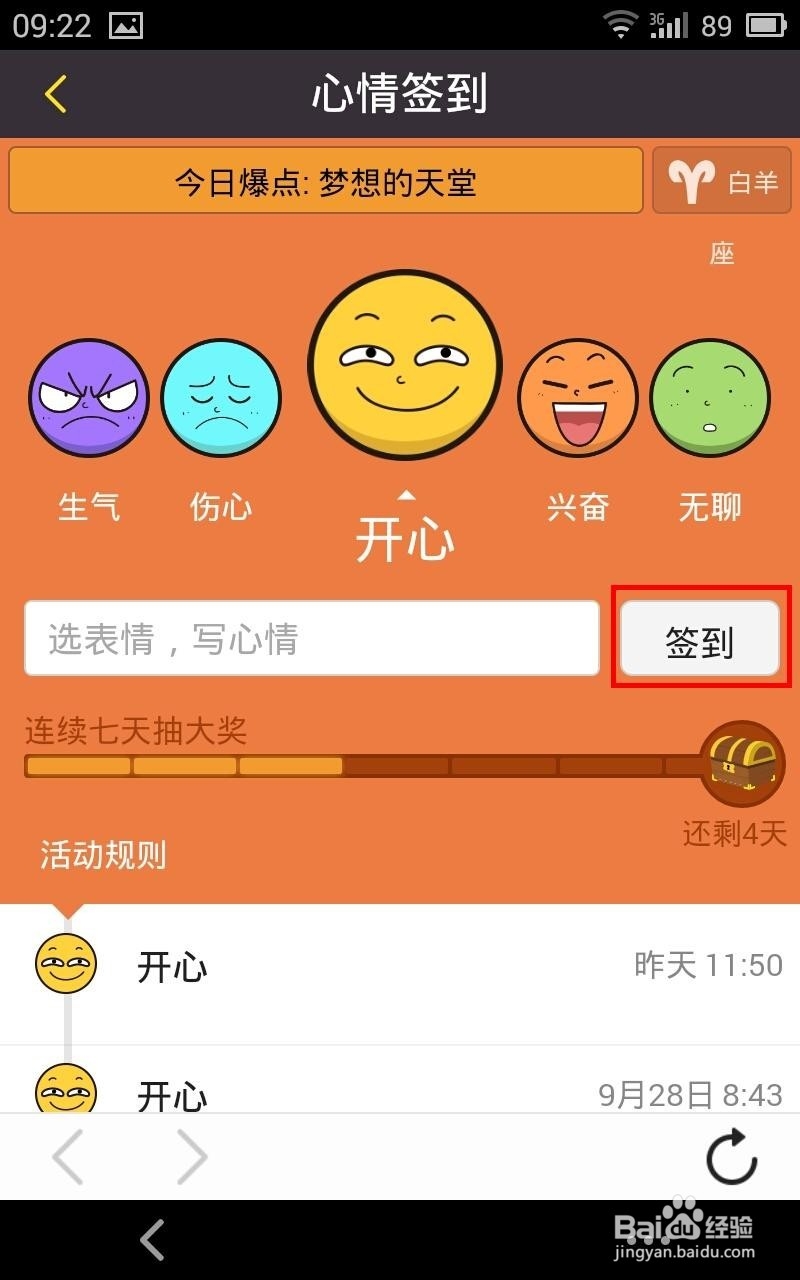Select the 兴奋 excited orange emoji
The image size is (800, 1280).
577,397
